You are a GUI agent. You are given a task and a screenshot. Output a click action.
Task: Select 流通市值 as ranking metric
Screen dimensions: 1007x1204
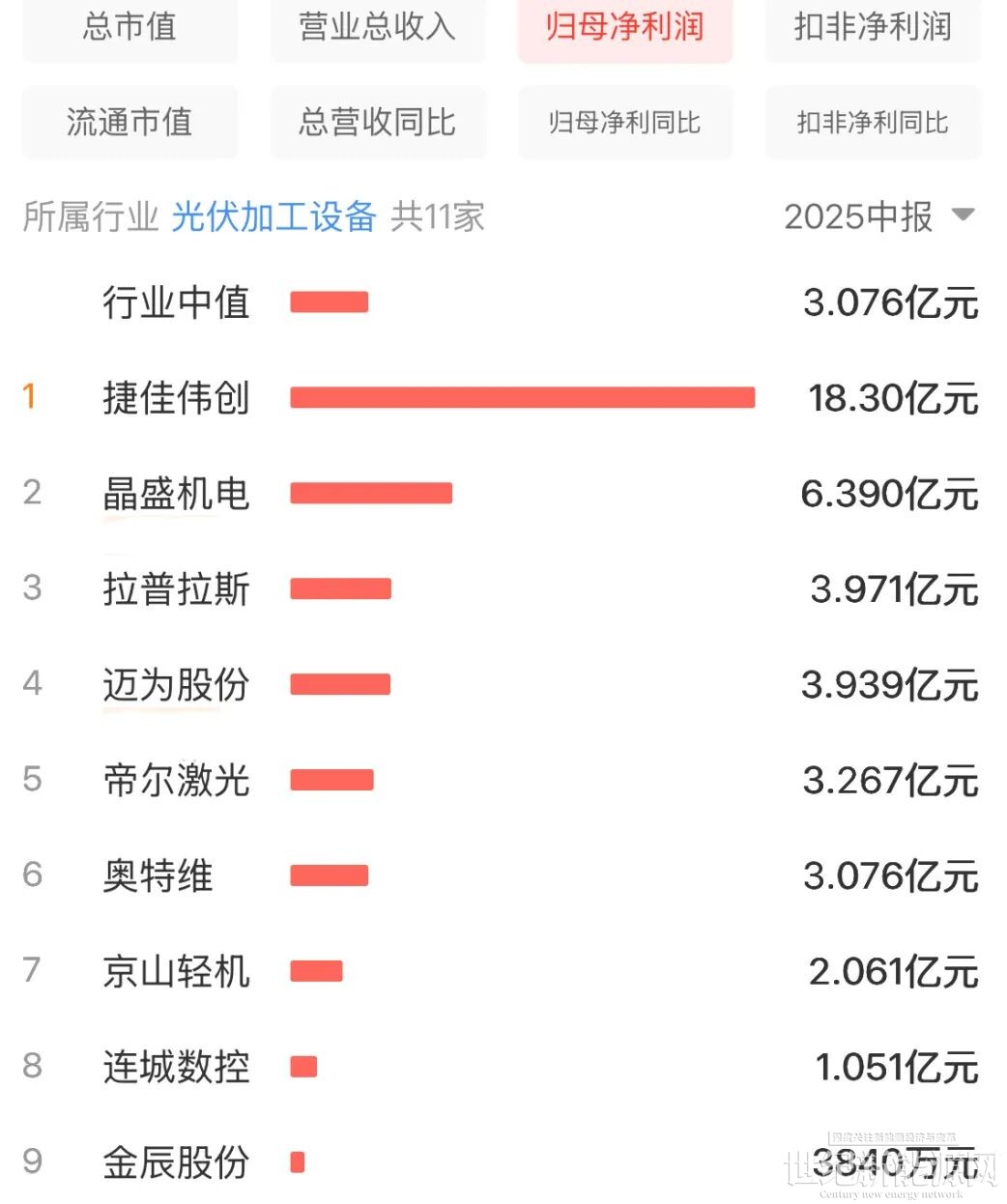point(129,123)
